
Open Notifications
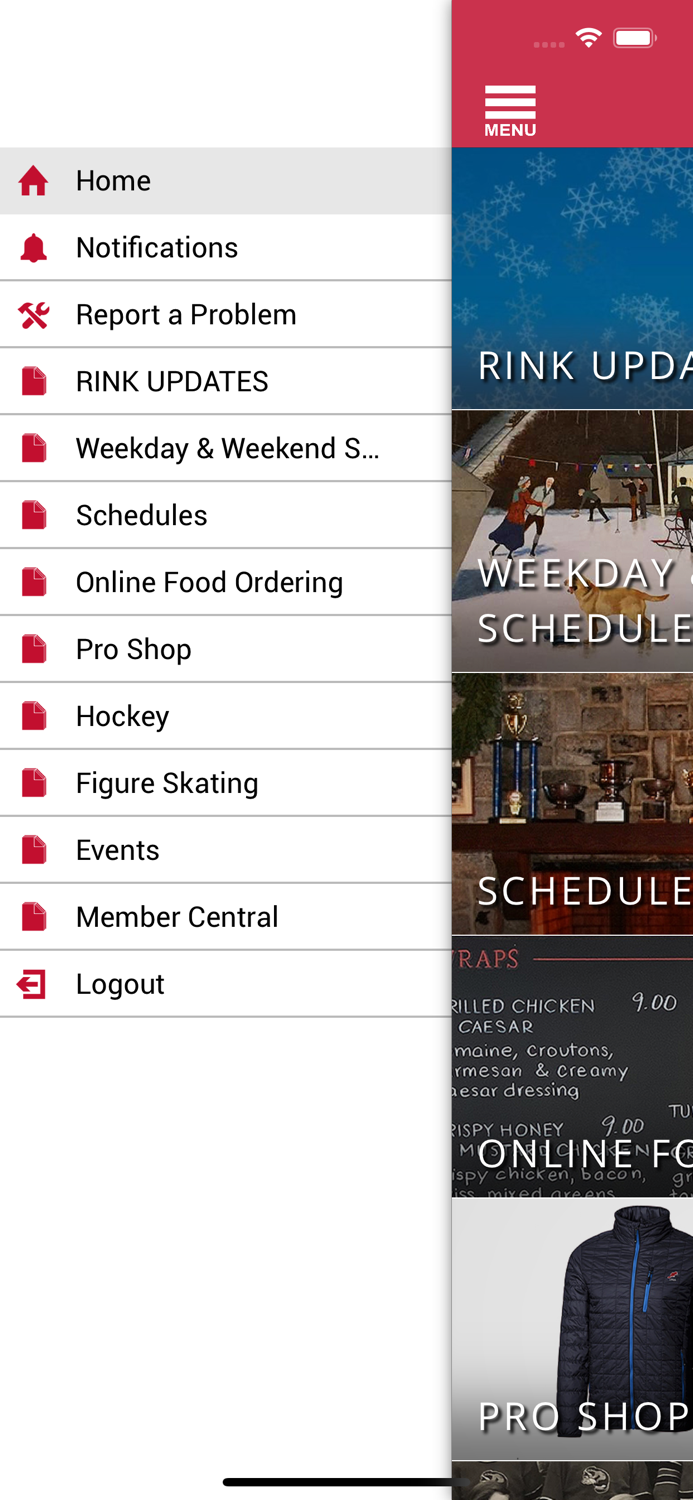point(225,248)
